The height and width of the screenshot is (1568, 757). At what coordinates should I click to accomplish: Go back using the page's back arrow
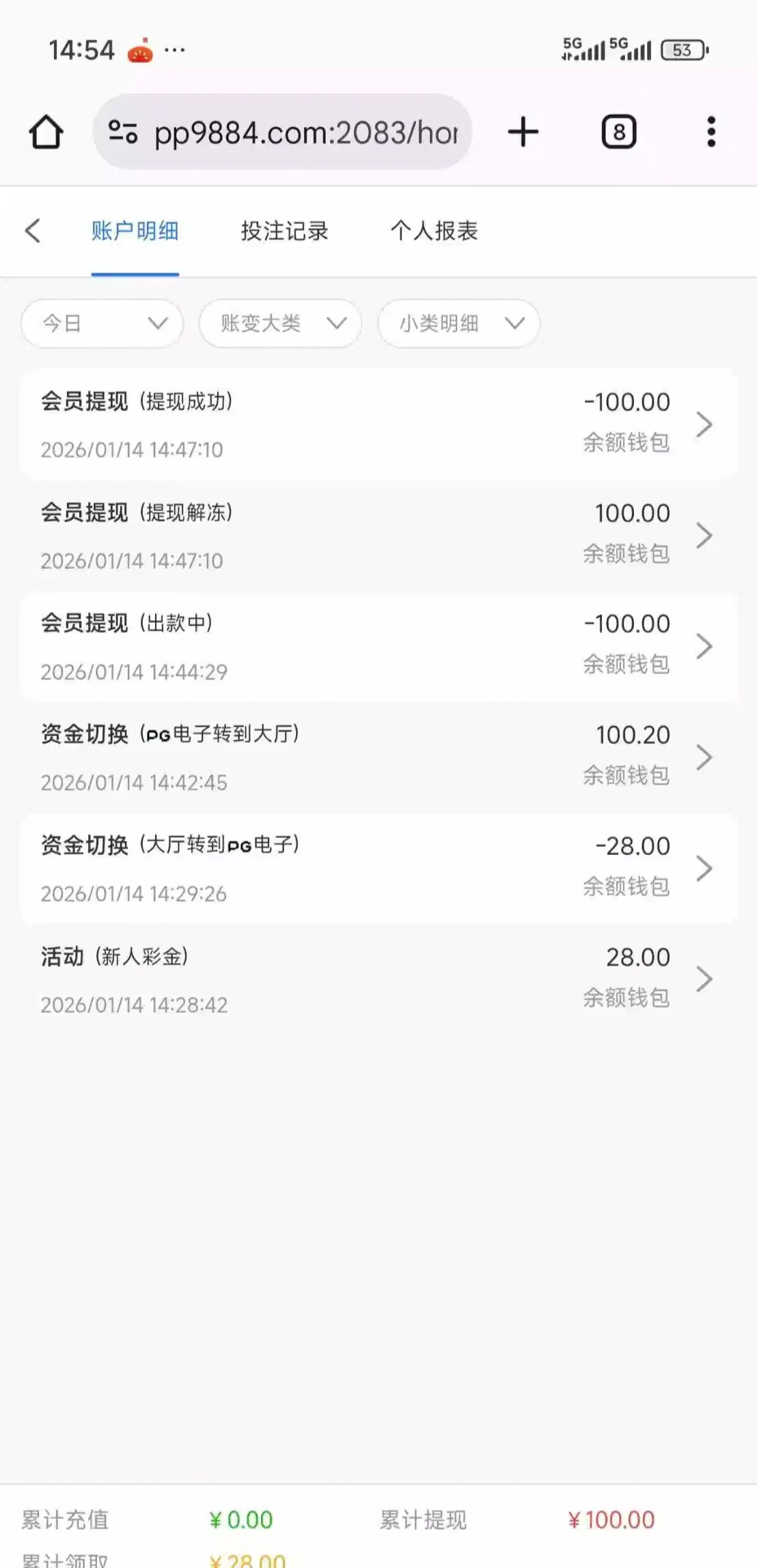click(33, 231)
